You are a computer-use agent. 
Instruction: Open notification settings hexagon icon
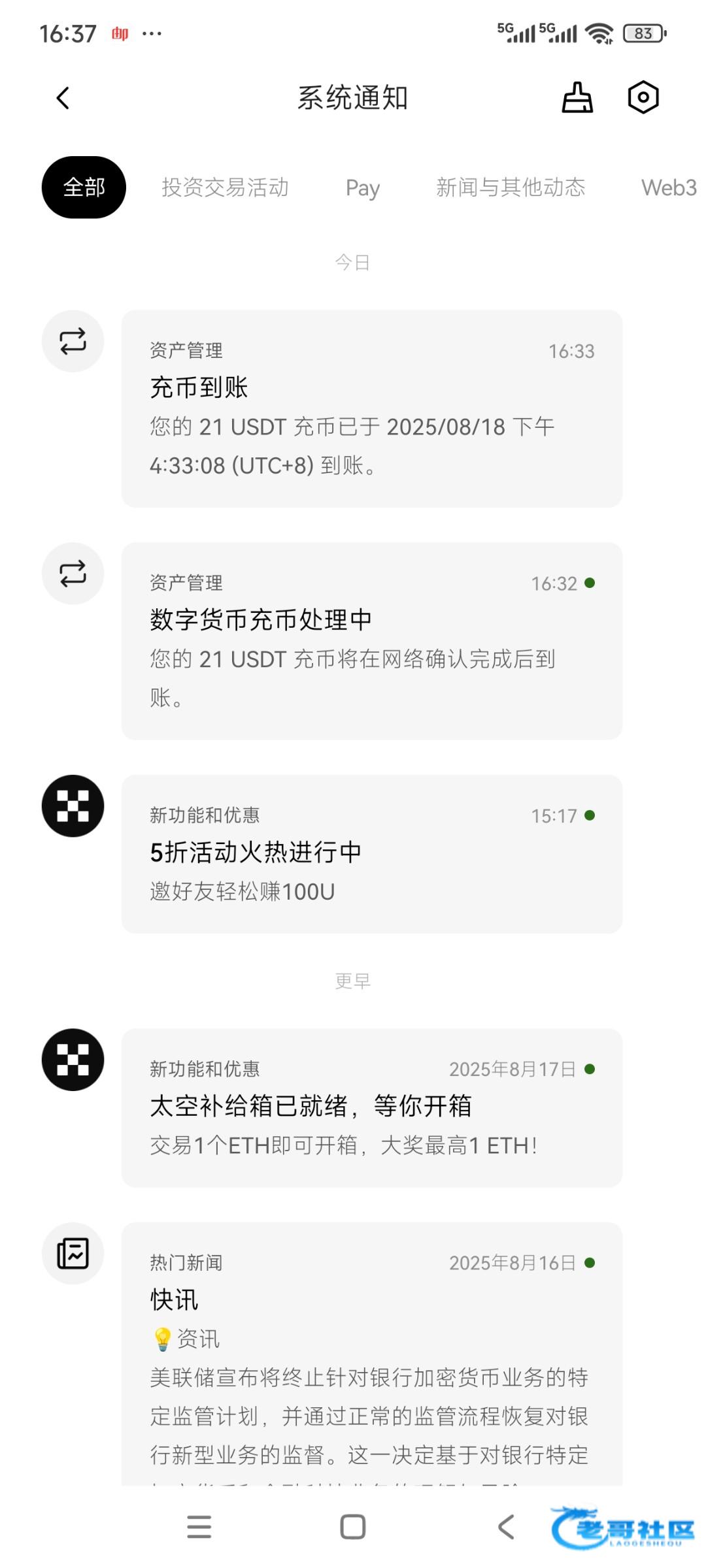pos(643,98)
